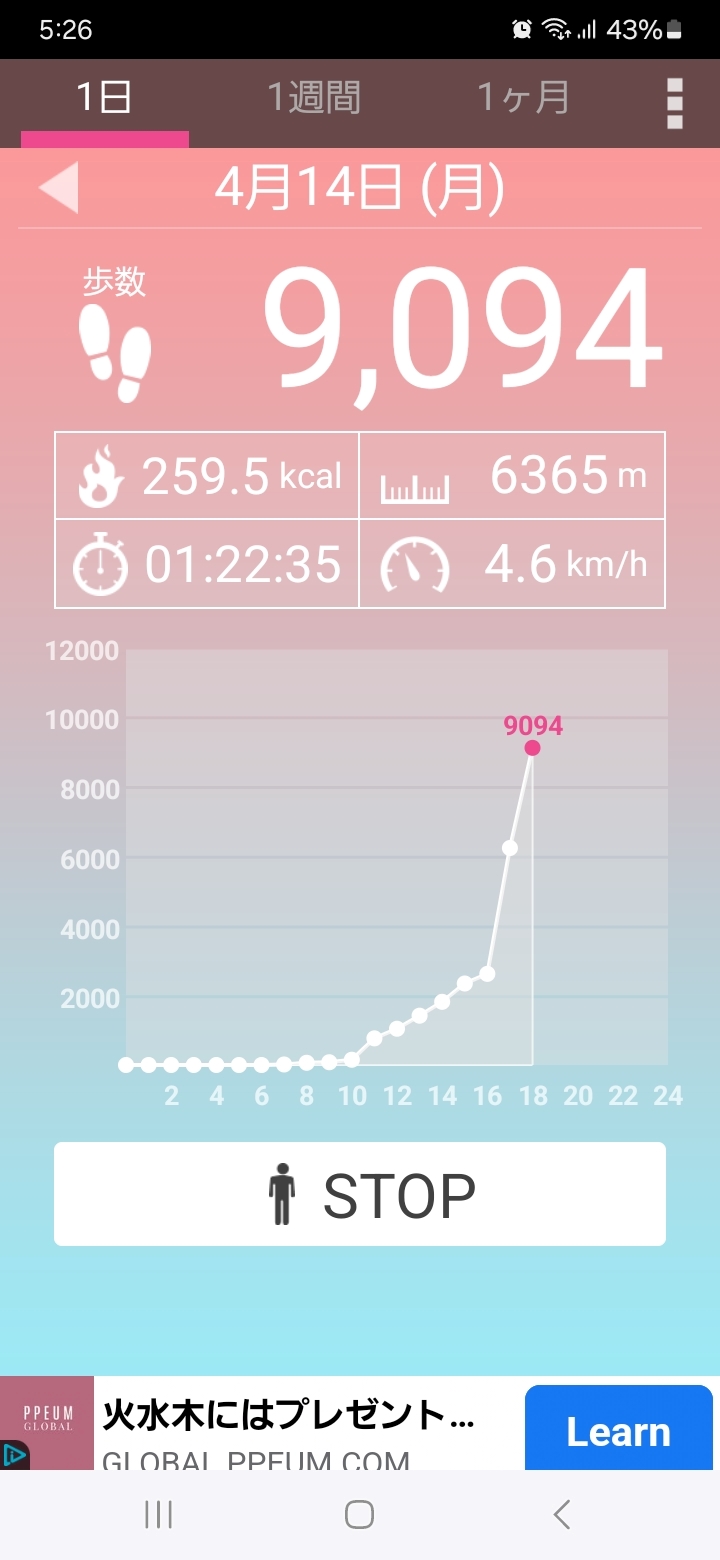Open the ad info icon

(x=14, y=1455)
